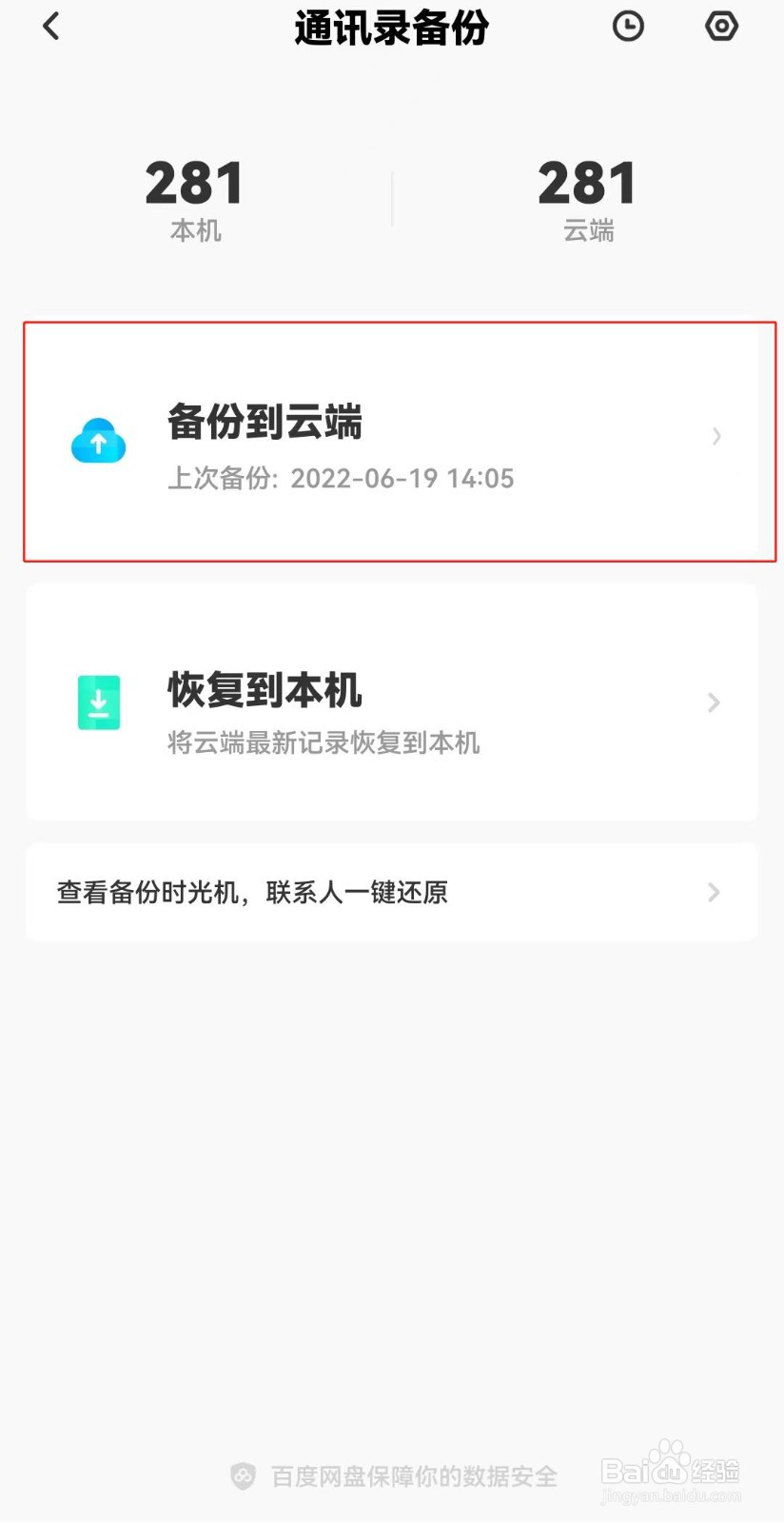Restore contacts by tapping 恢复到本机
Image resolution: width=784 pixels, height=1523 pixels.
(x=264, y=692)
